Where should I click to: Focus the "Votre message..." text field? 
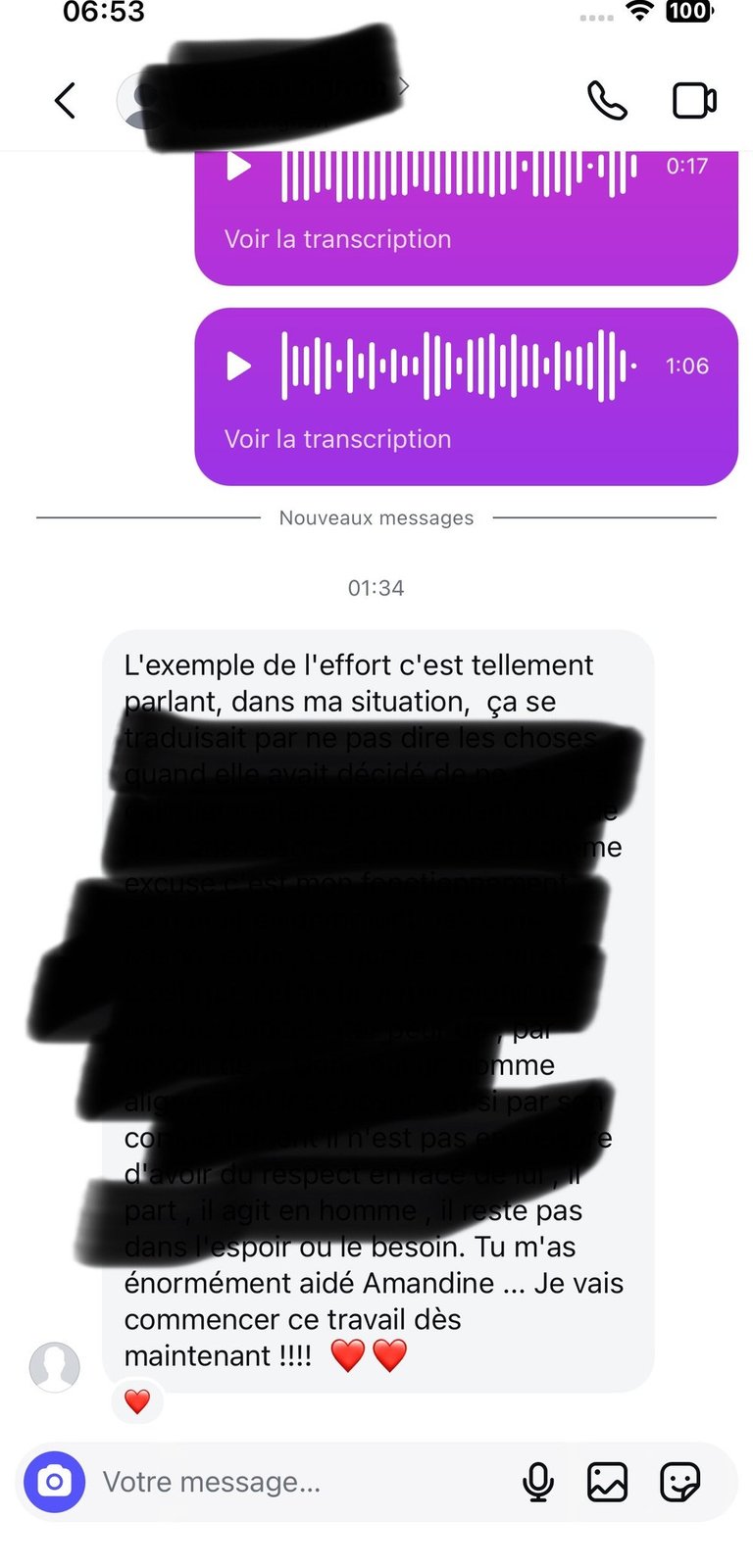[x=294, y=1482]
